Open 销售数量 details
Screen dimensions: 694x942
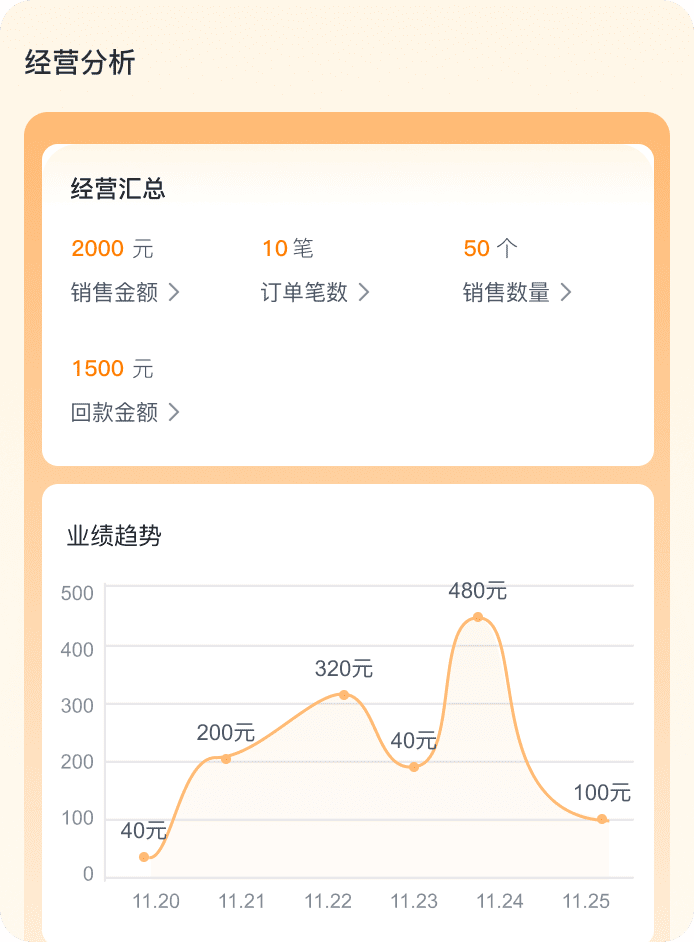click(516, 293)
